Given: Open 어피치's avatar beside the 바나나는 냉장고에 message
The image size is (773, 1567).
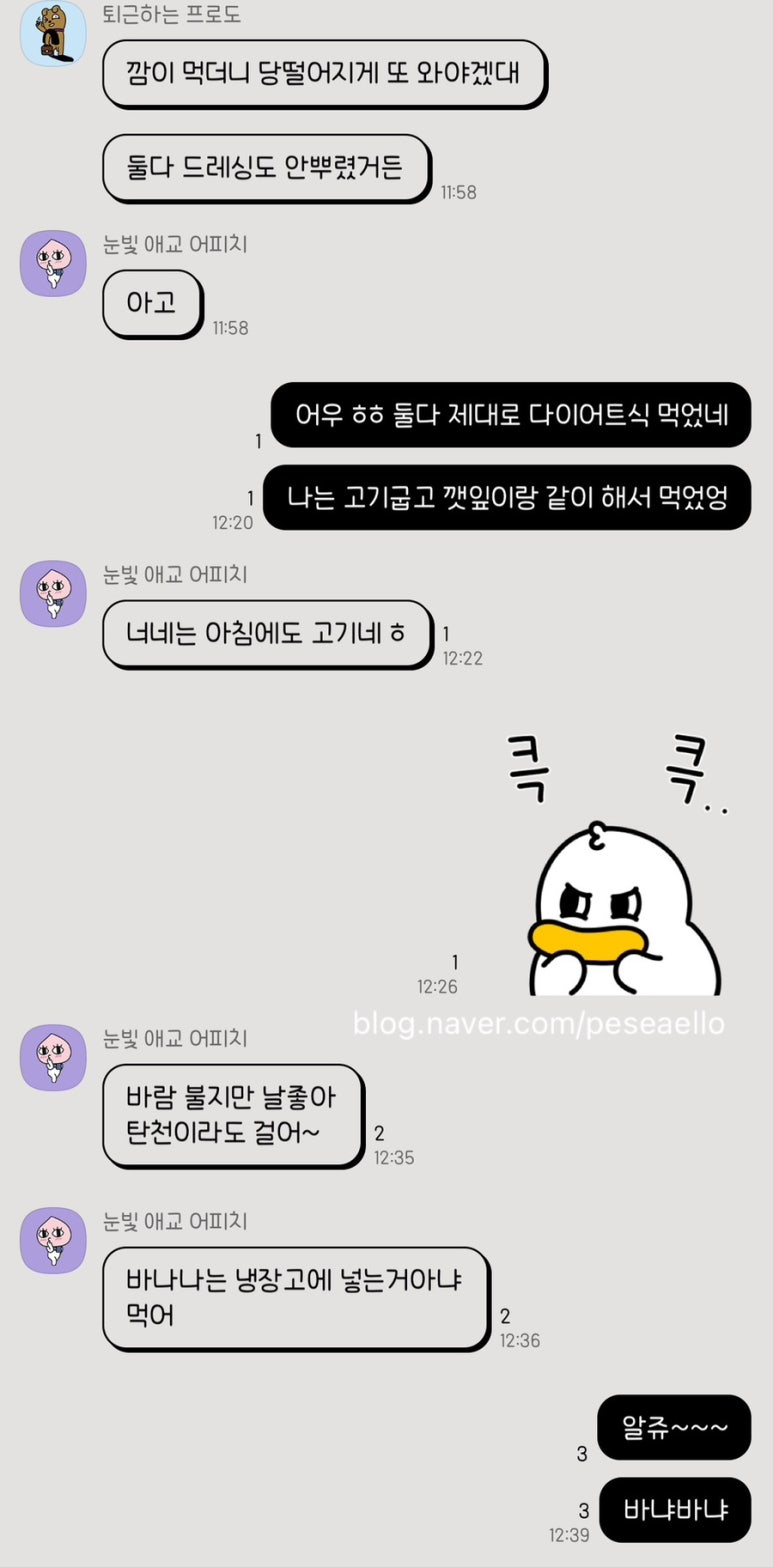Looking at the screenshot, I should 53,1240.
